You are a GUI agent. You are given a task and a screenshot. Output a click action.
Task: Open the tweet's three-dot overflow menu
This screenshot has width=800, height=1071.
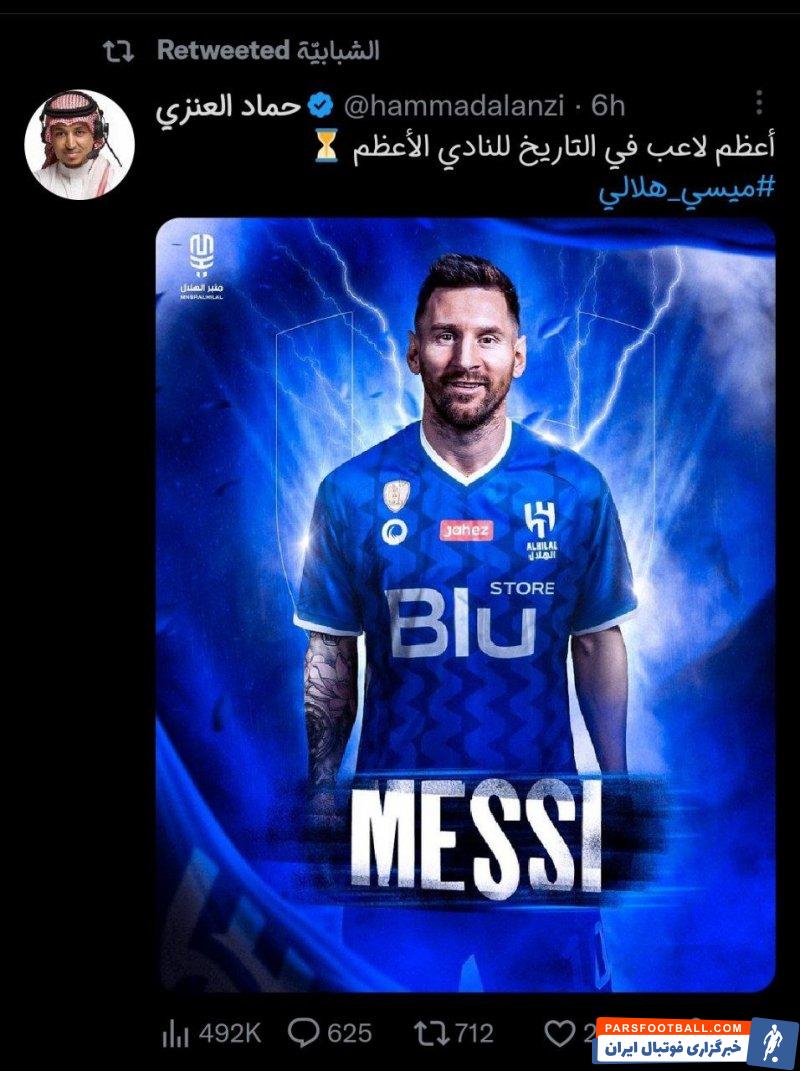coord(759,103)
